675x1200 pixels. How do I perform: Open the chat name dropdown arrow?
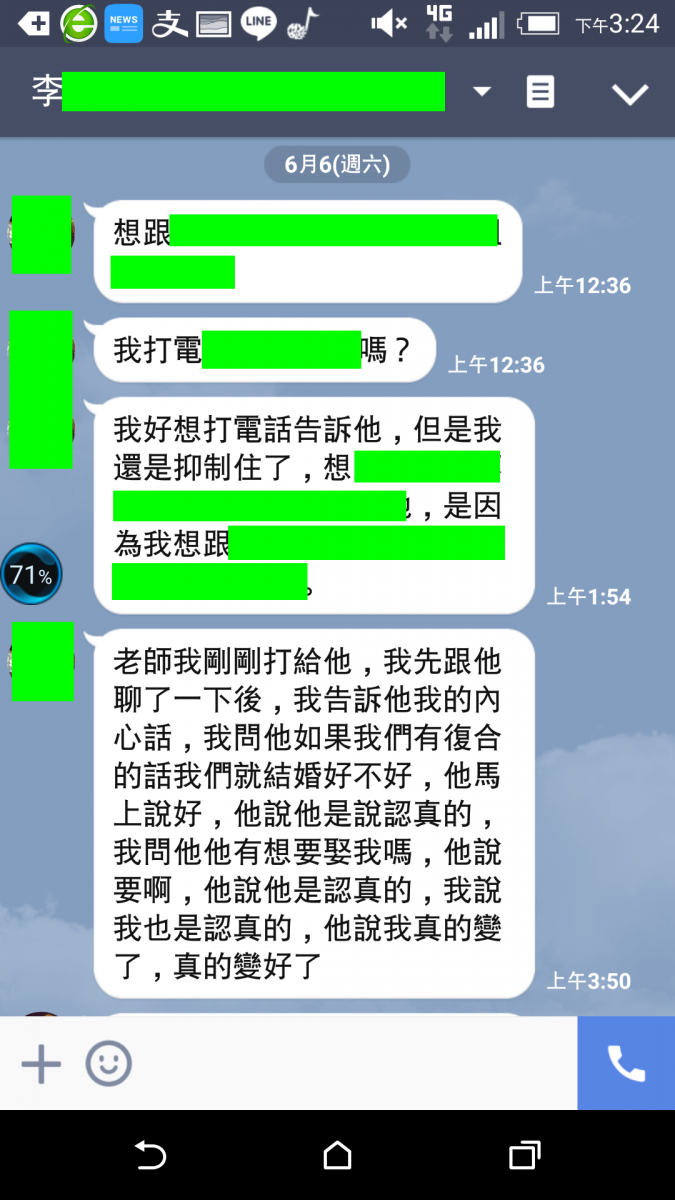pyautogui.click(x=482, y=92)
